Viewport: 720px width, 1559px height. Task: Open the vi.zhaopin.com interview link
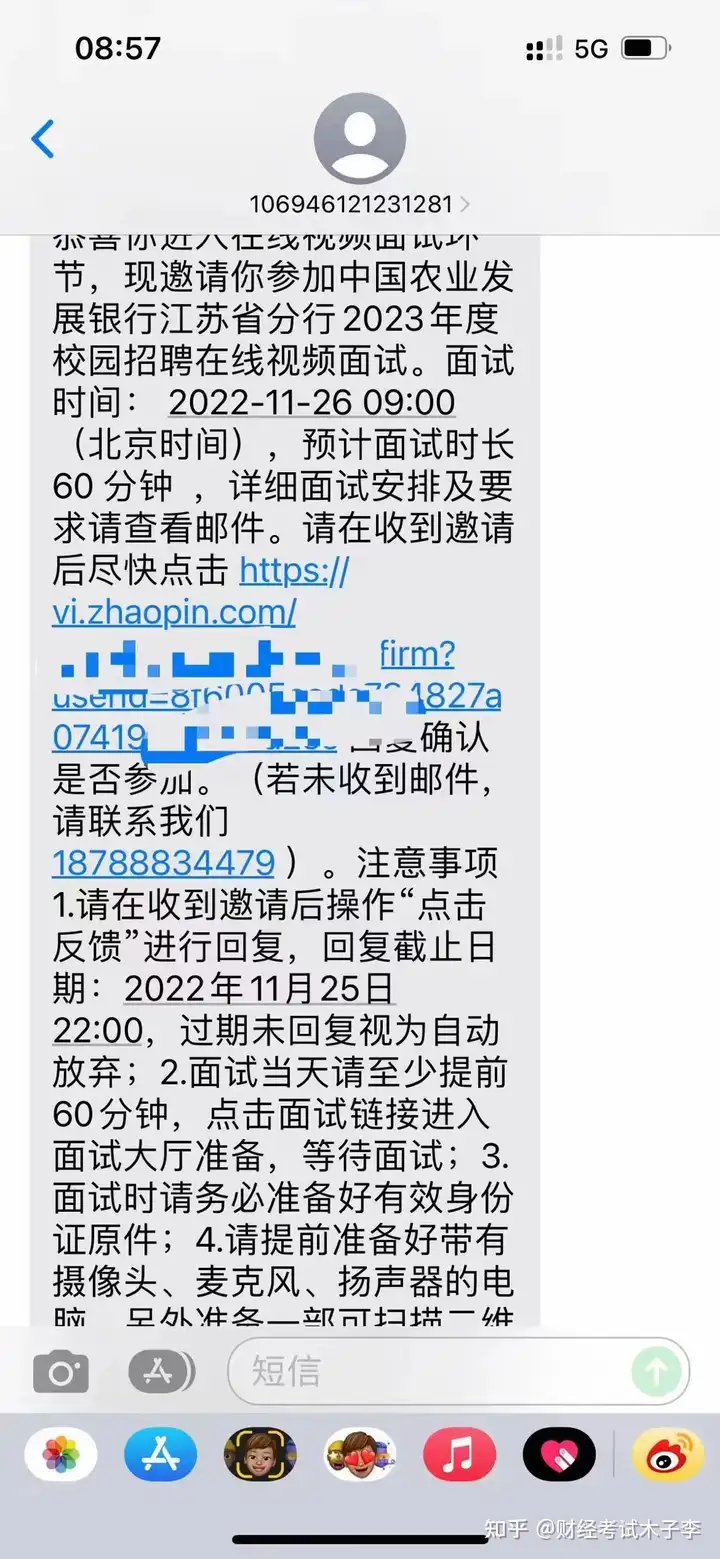coord(200,591)
